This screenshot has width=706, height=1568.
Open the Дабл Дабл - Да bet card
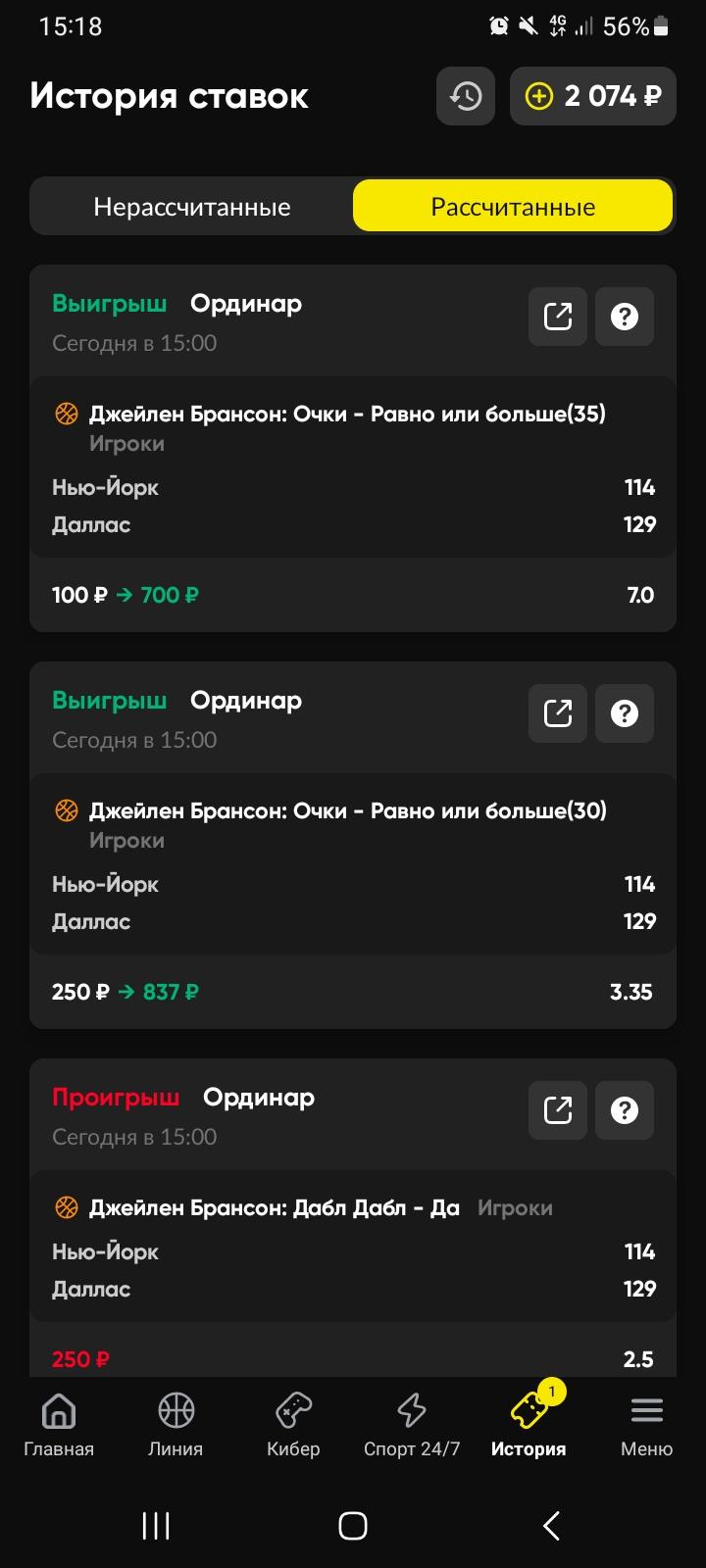click(x=353, y=1218)
